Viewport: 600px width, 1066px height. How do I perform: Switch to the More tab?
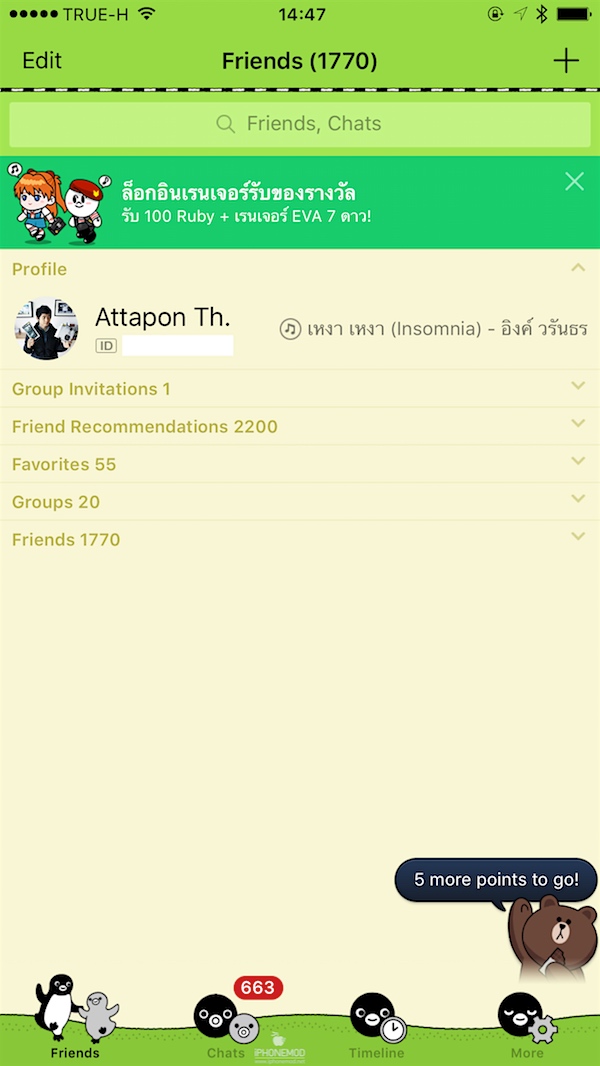tap(527, 1025)
